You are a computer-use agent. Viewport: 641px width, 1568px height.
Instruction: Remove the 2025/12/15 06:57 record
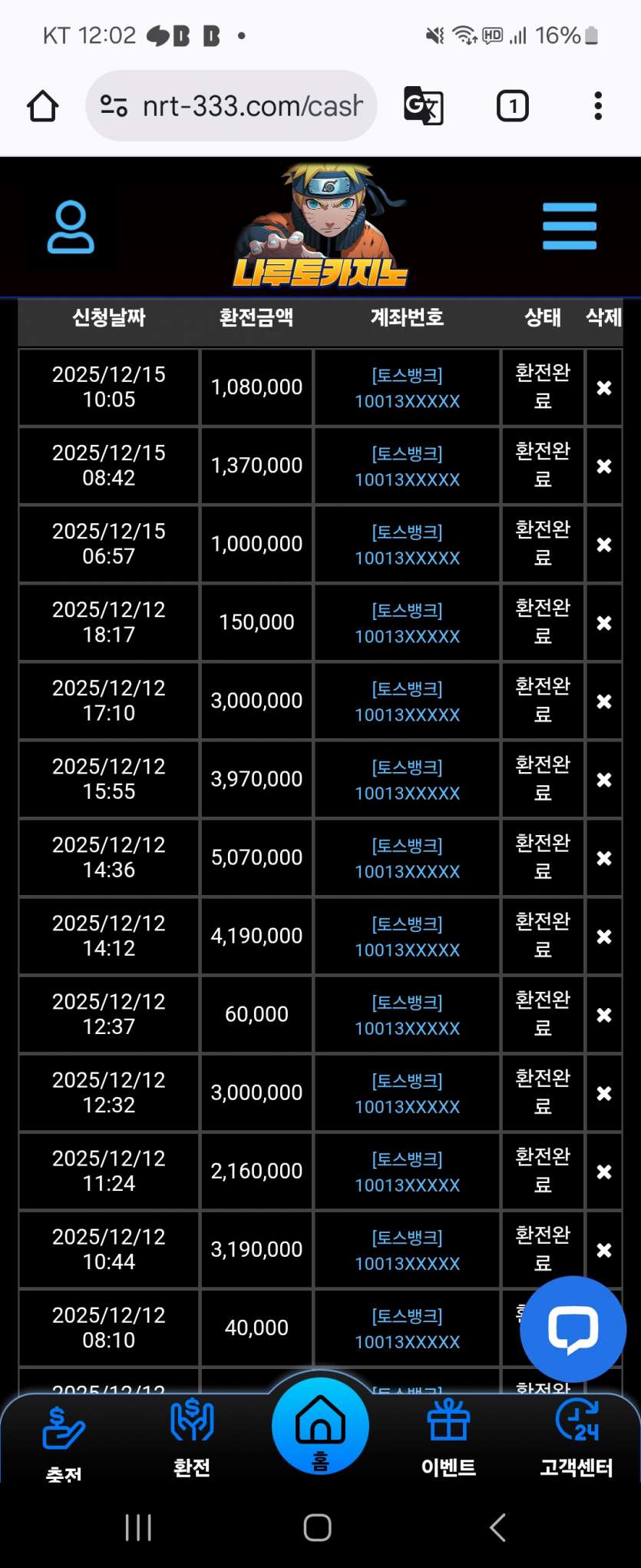point(604,545)
